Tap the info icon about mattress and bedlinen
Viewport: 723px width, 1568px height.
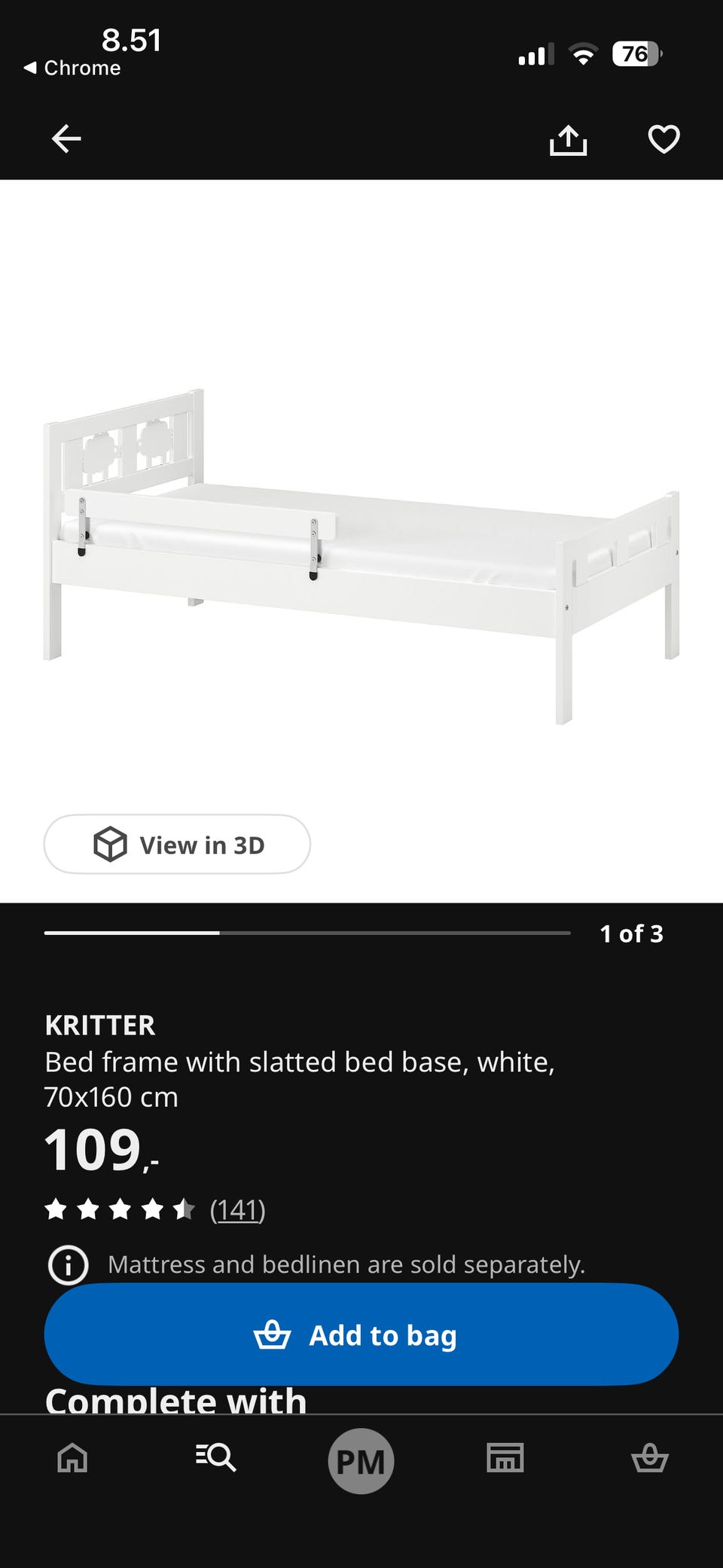[69, 1264]
